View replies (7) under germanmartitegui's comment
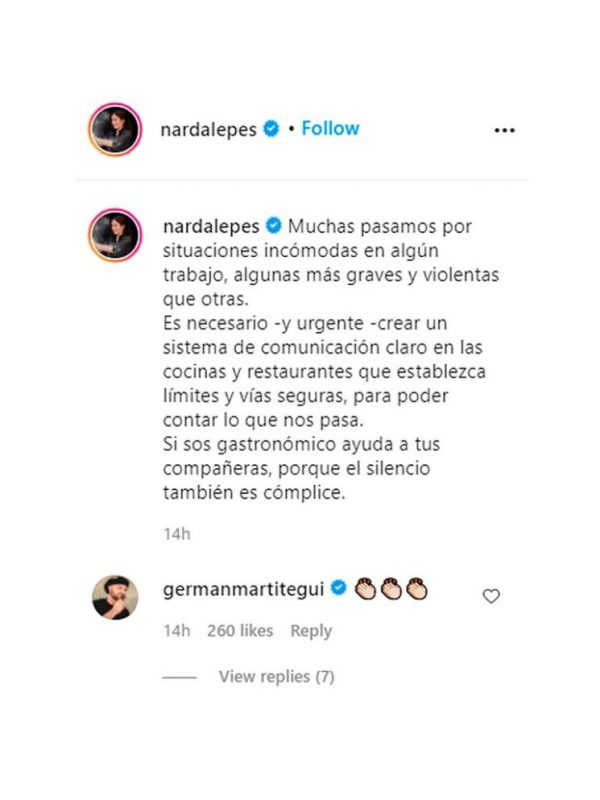This screenshot has width=600, height=800. pyautogui.click(x=276, y=677)
